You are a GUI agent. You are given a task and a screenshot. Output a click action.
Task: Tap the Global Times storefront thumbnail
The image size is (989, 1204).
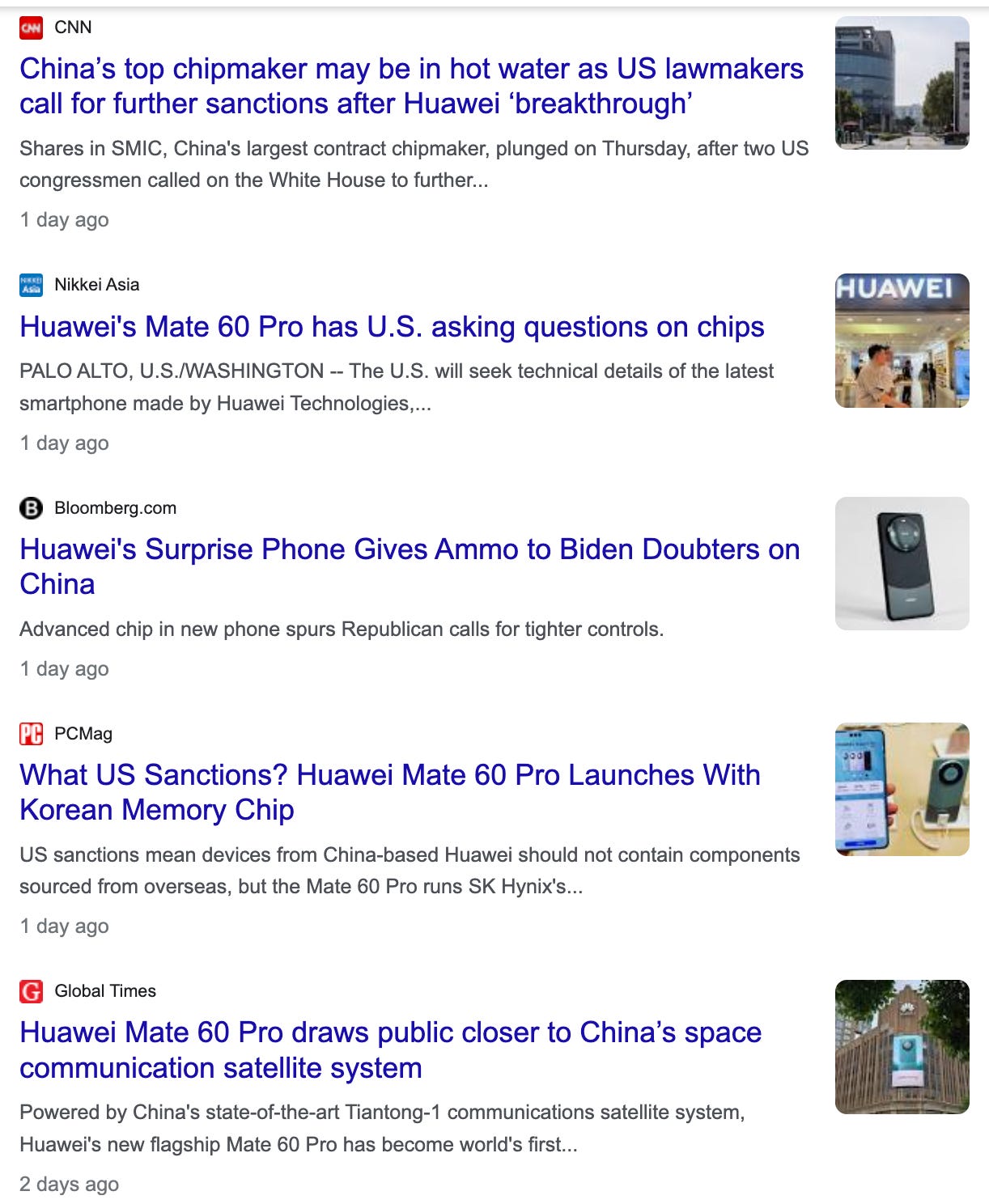pos(902,1046)
